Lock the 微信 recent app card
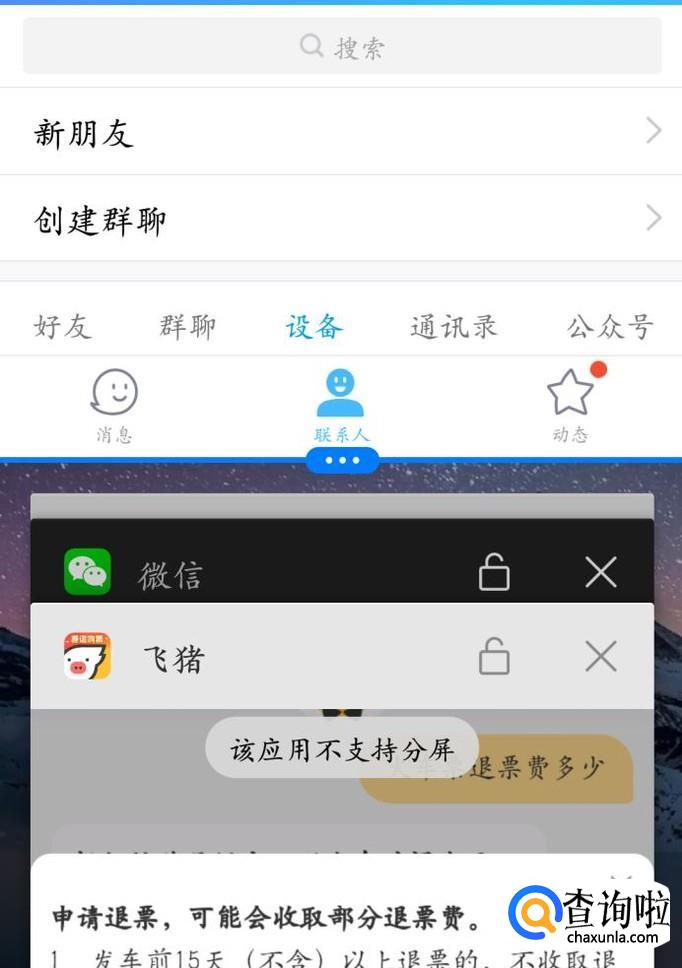The height and width of the screenshot is (968, 682). pos(494,573)
